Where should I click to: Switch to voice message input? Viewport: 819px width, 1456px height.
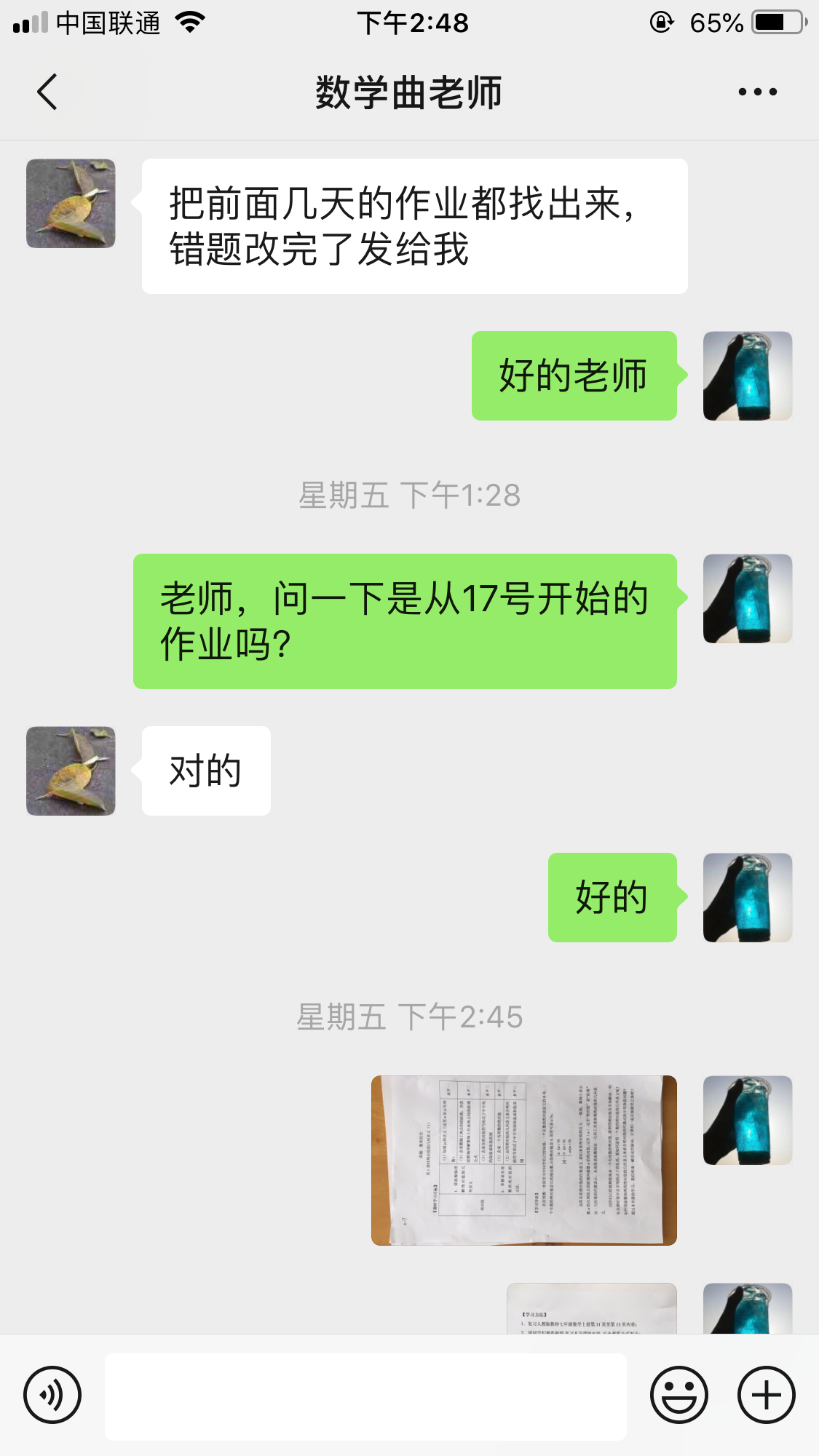click(x=52, y=1395)
